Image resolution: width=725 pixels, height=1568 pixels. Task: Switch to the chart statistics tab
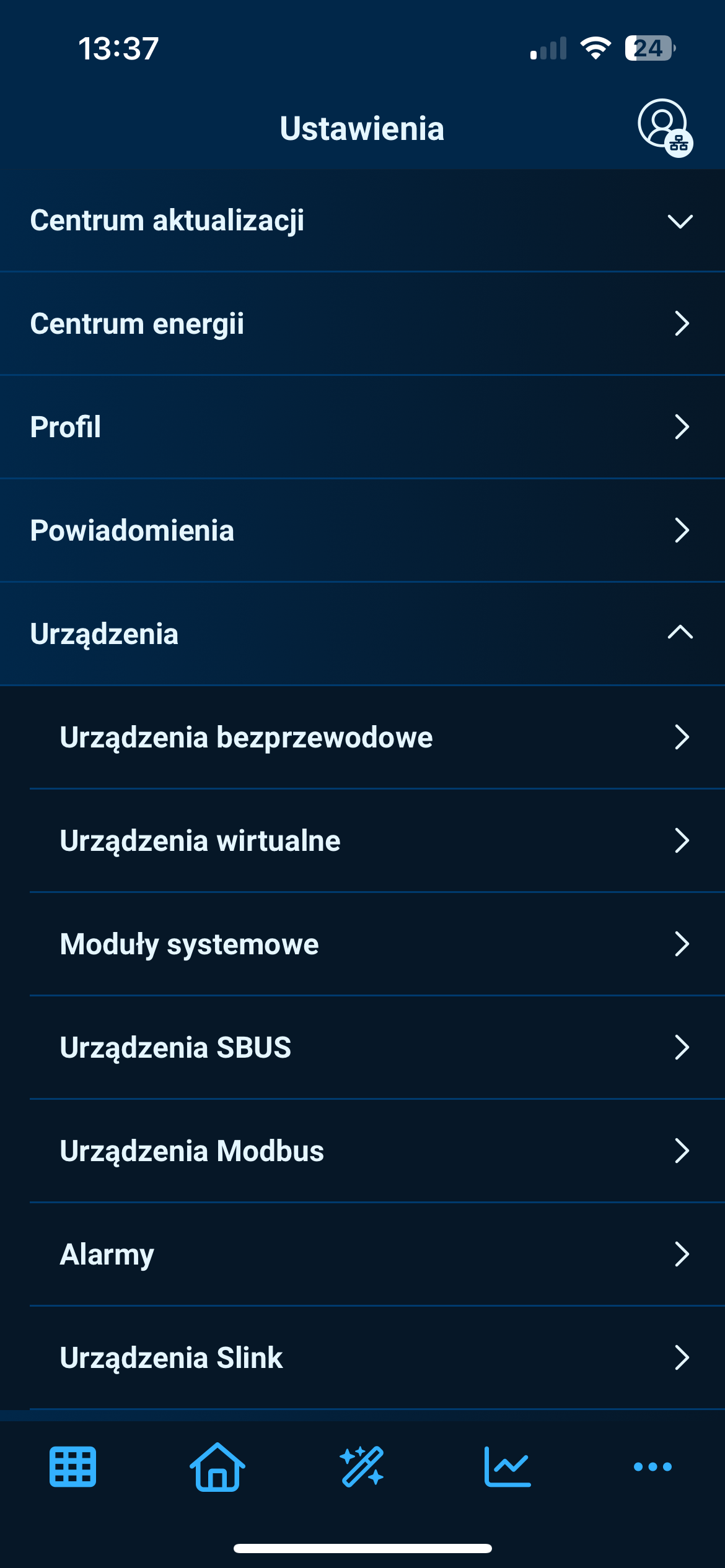(507, 1466)
